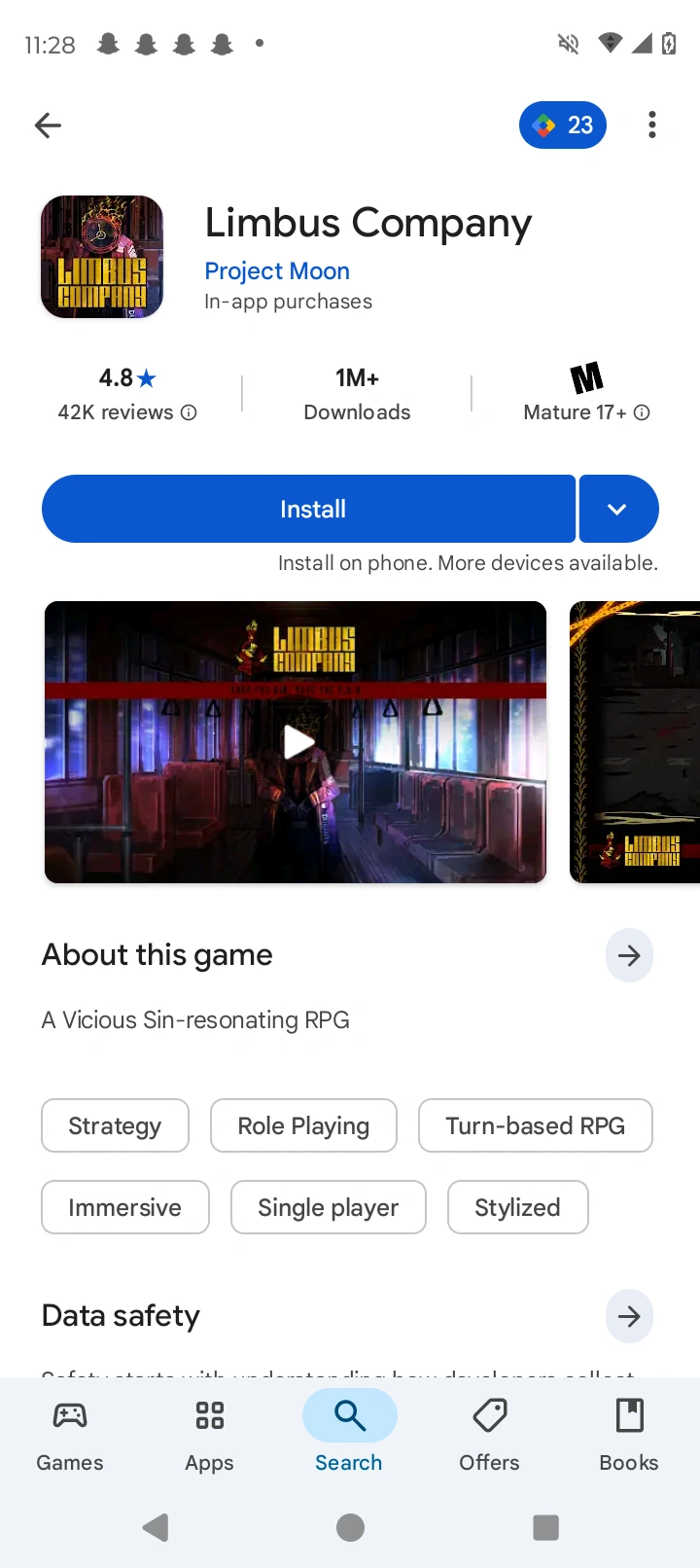
Task: Open the About this game arrow
Action: 629,955
